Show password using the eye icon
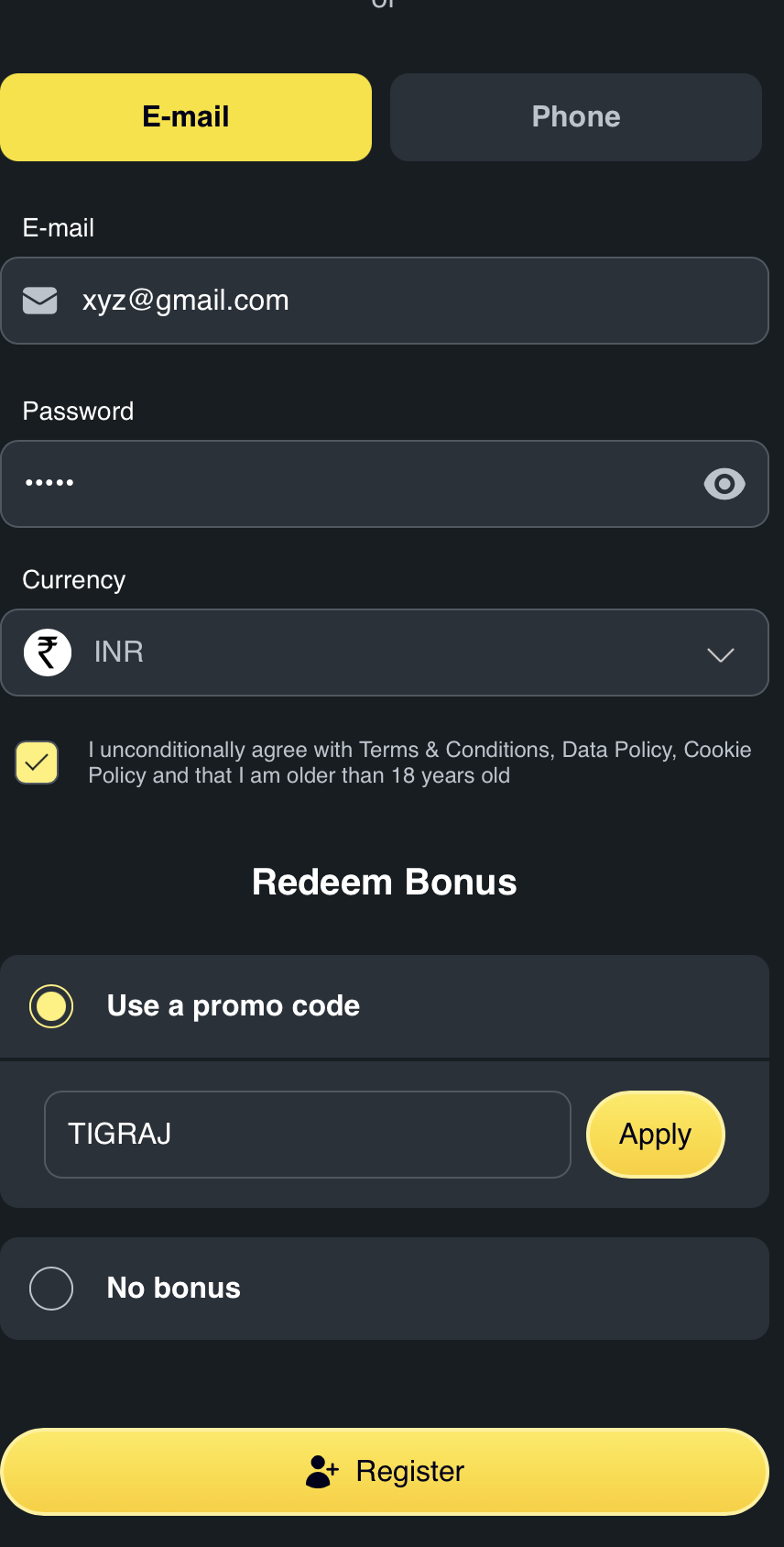Image resolution: width=784 pixels, height=1547 pixels. coord(724,484)
